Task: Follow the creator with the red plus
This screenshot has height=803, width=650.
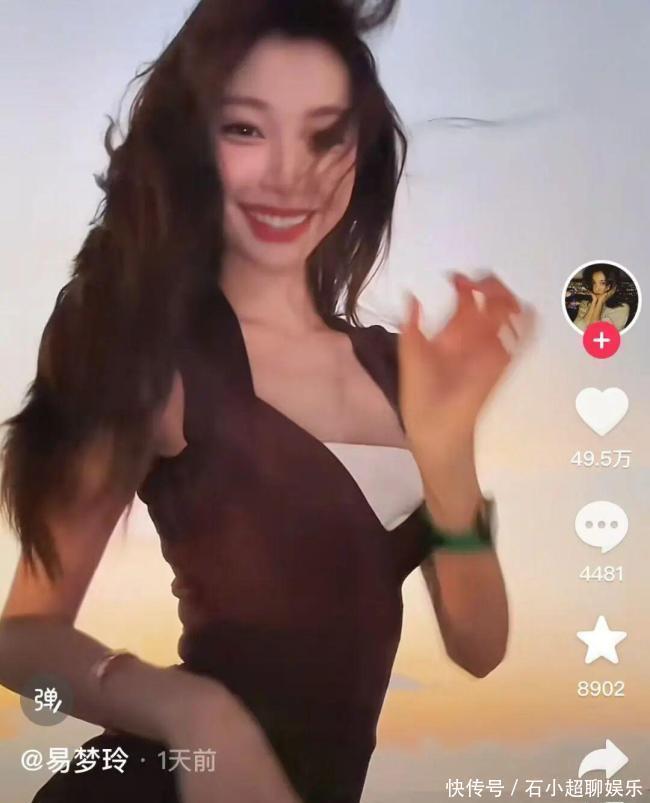Action: point(601,341)
